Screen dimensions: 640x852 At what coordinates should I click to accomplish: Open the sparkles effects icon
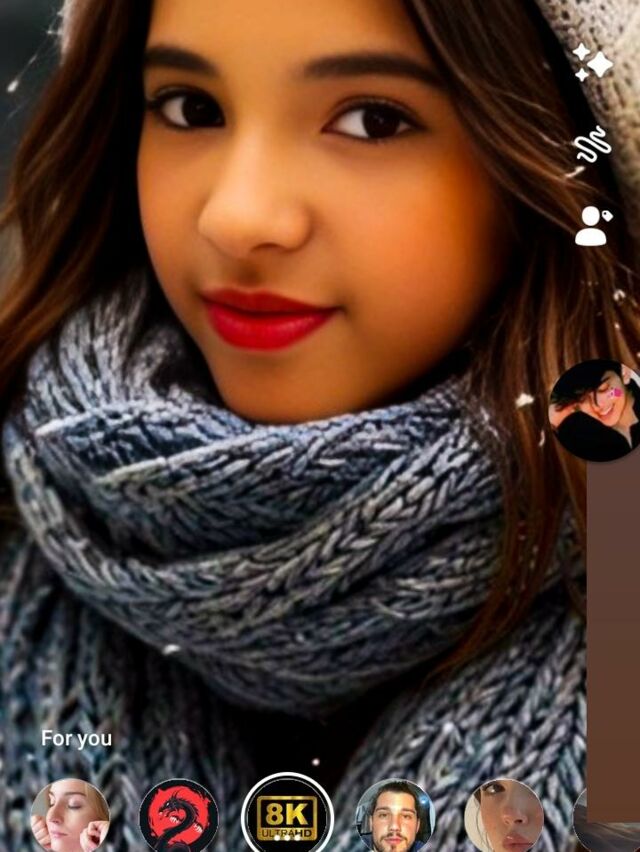pyautogui.click(x=594, y=62)
